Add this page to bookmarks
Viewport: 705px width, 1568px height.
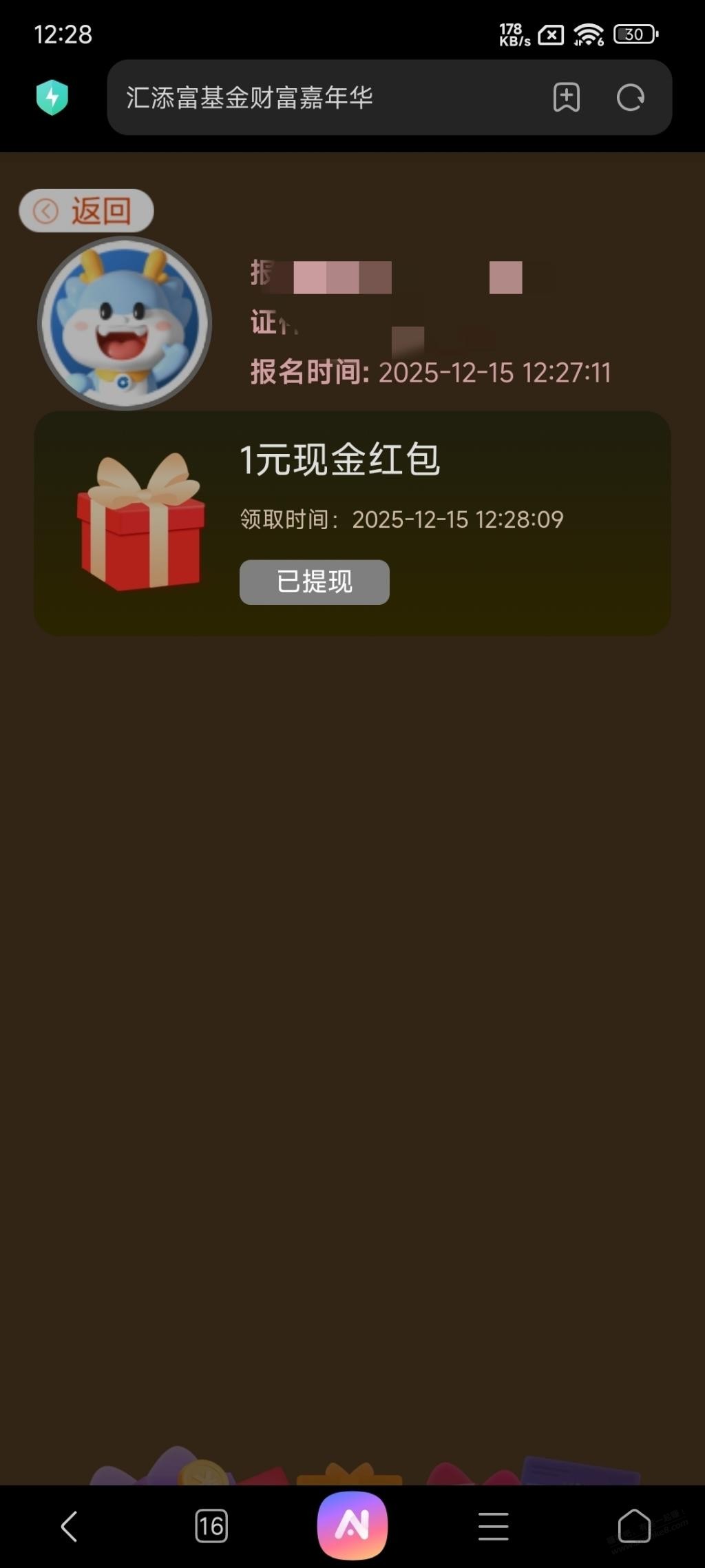[566, 97]
